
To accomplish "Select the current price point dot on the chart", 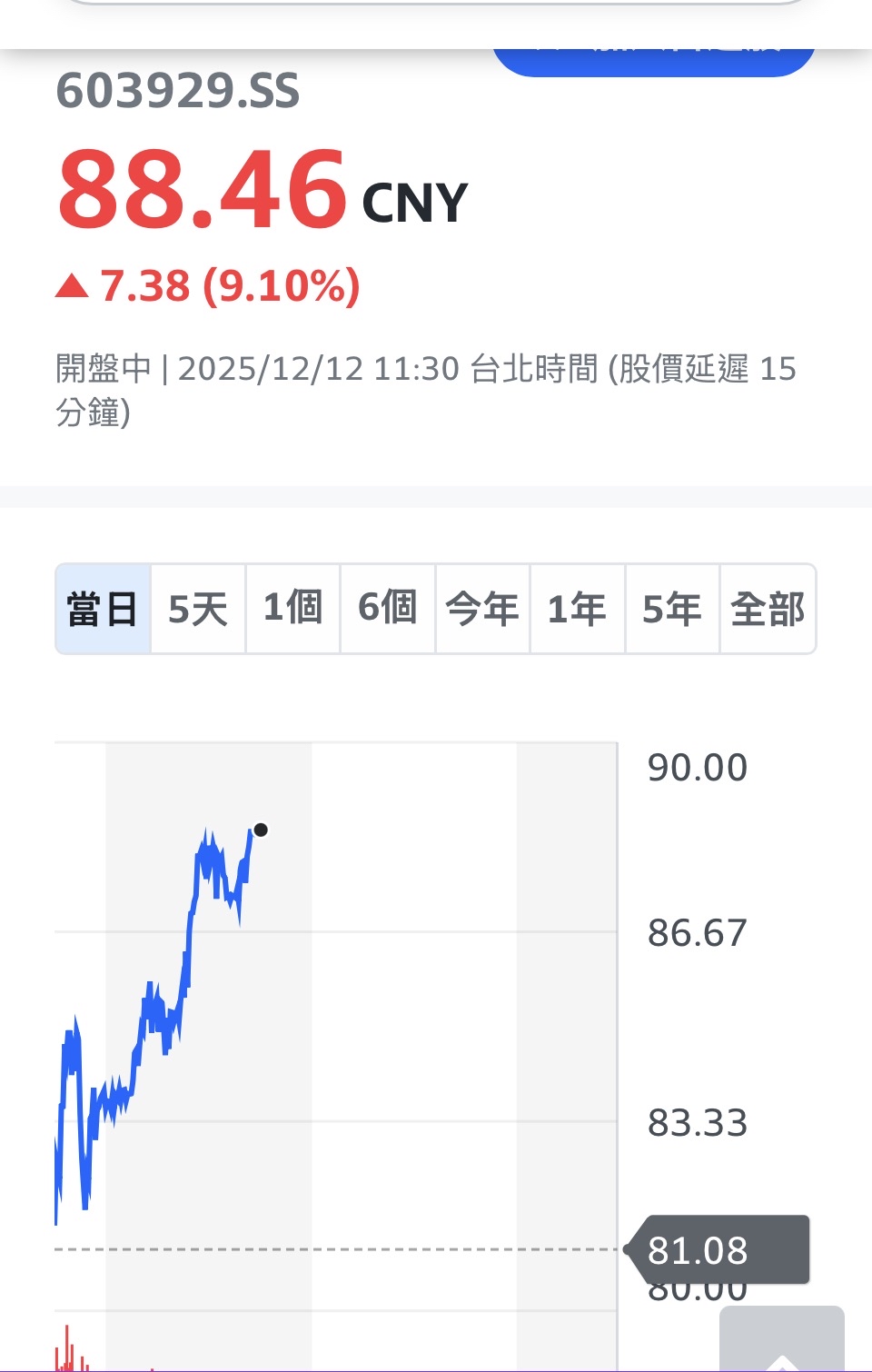I will coord(262,830).
